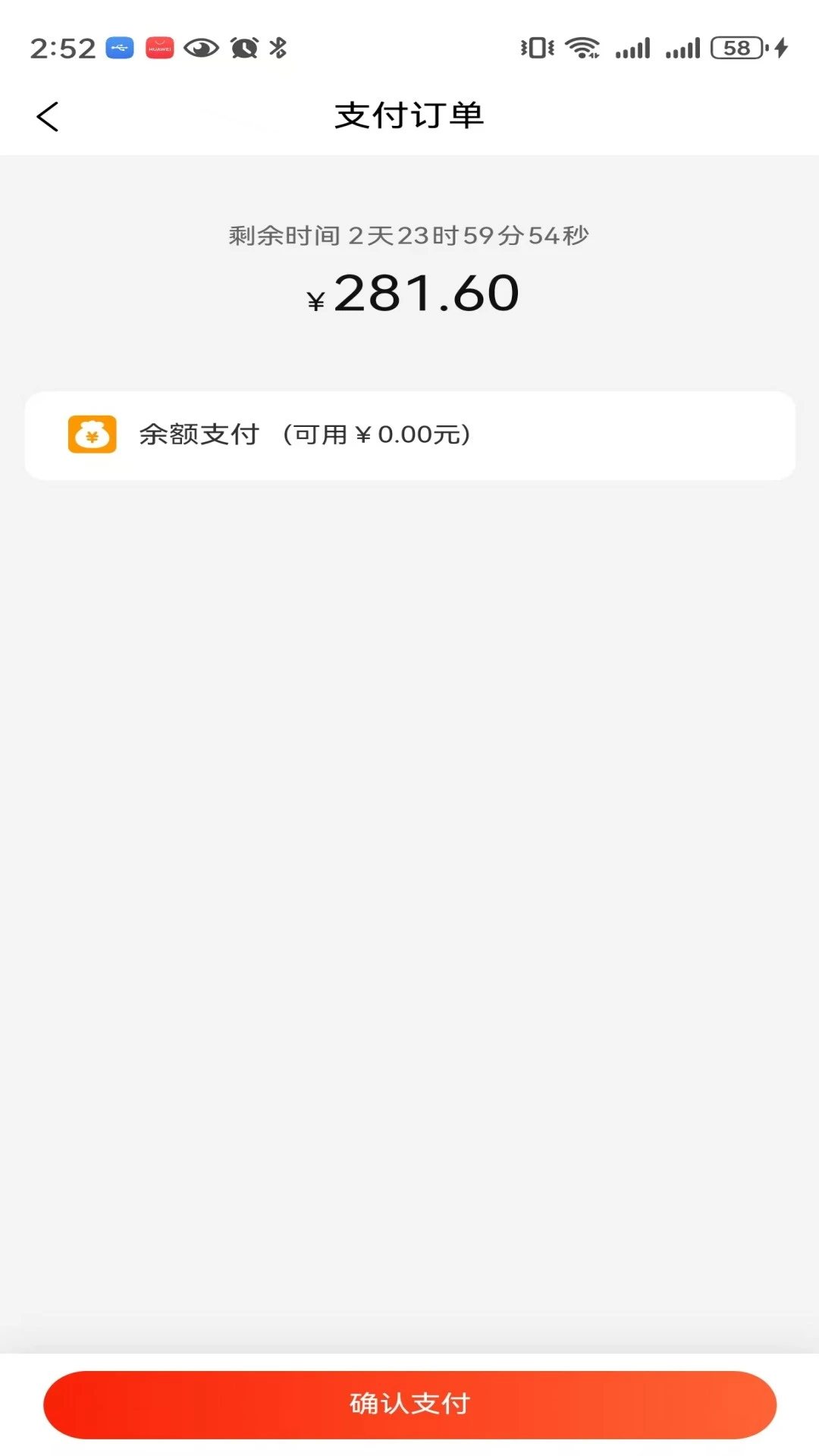Tap the USB connection status icon
The image size is (819, 1456).
tap(120, 47)
